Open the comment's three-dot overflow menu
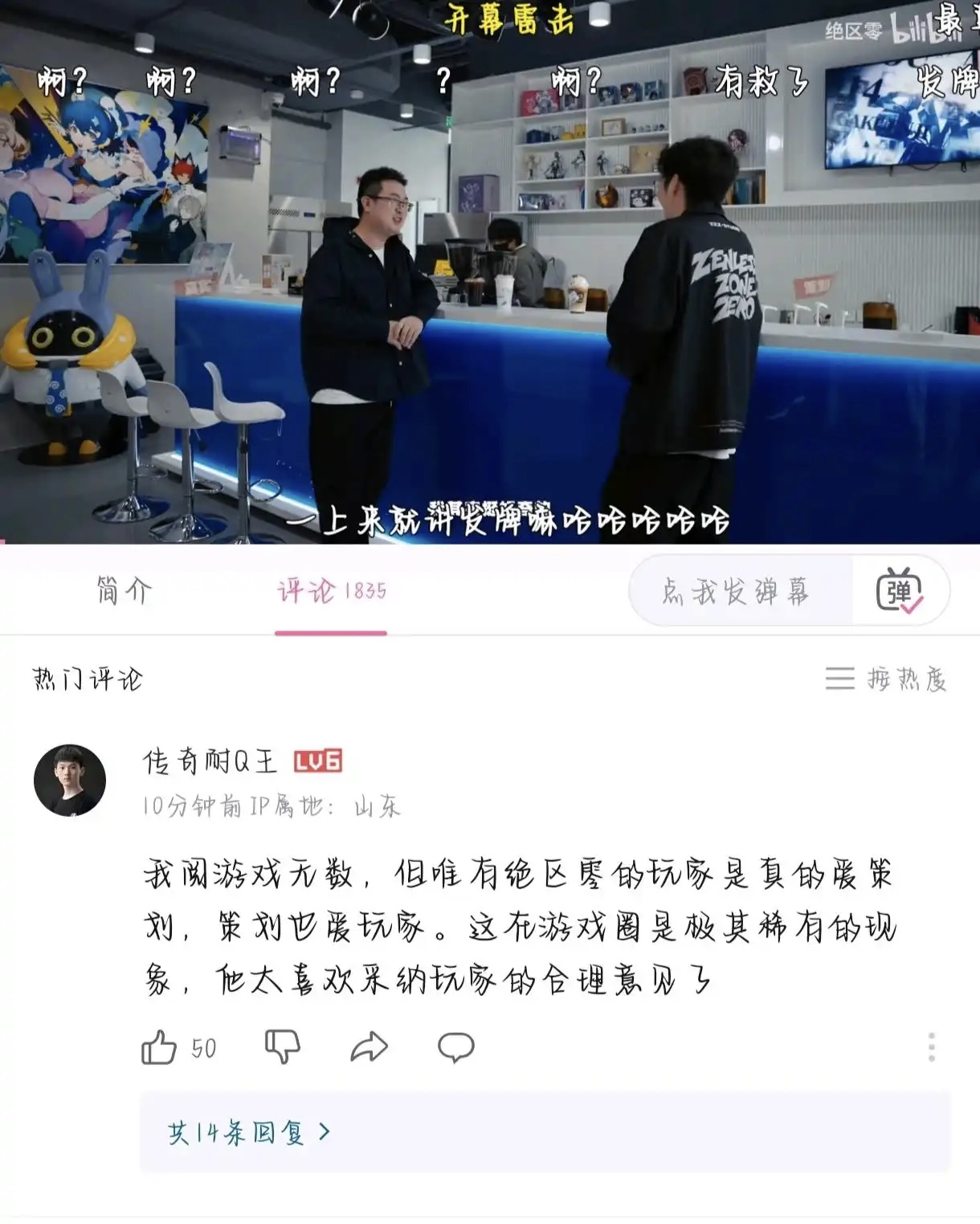980x1224 pixels. tap(931, 1047)
